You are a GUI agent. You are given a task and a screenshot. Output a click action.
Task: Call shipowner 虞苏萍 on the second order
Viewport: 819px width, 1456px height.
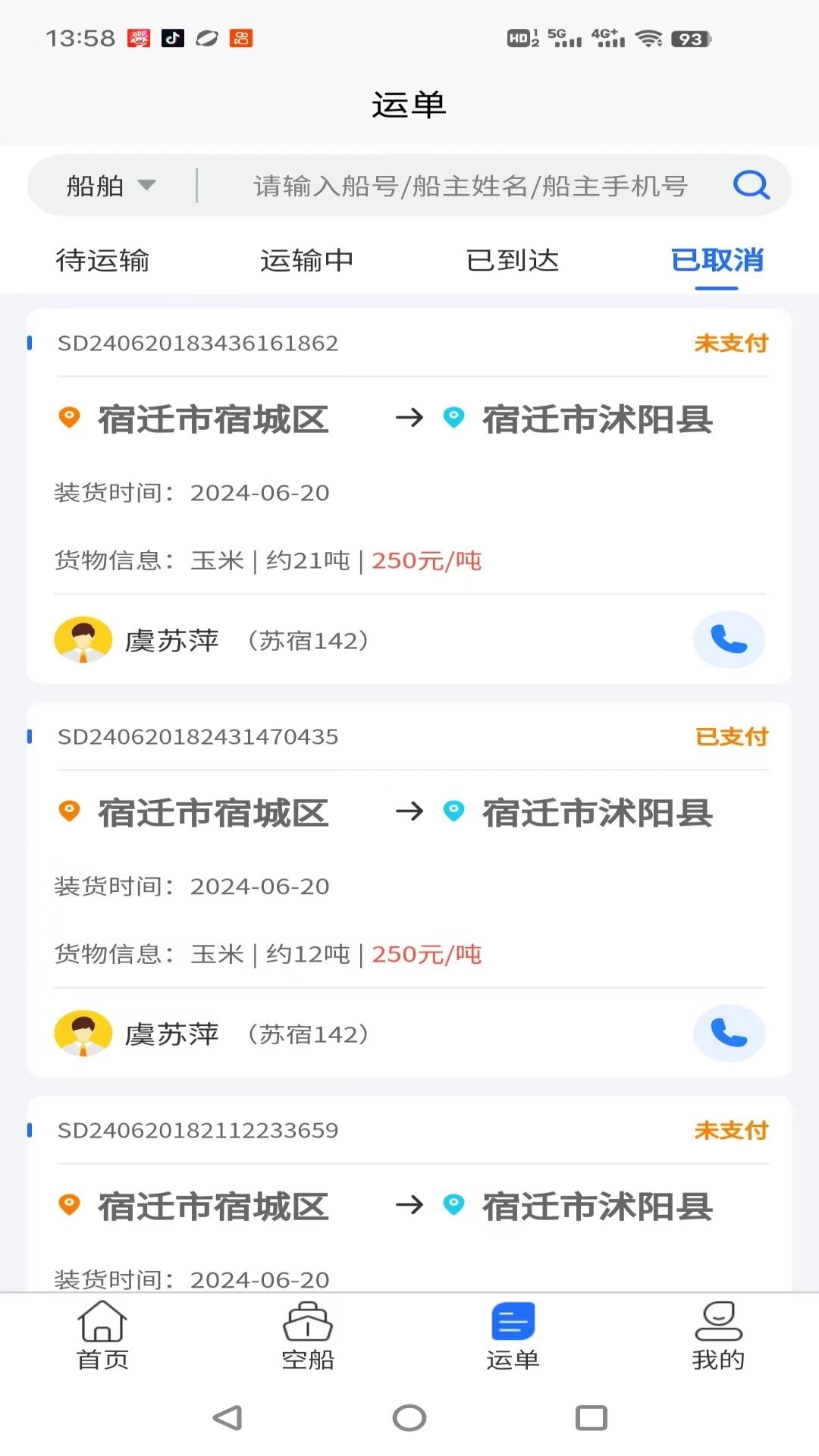click(x=729, y=1033)
